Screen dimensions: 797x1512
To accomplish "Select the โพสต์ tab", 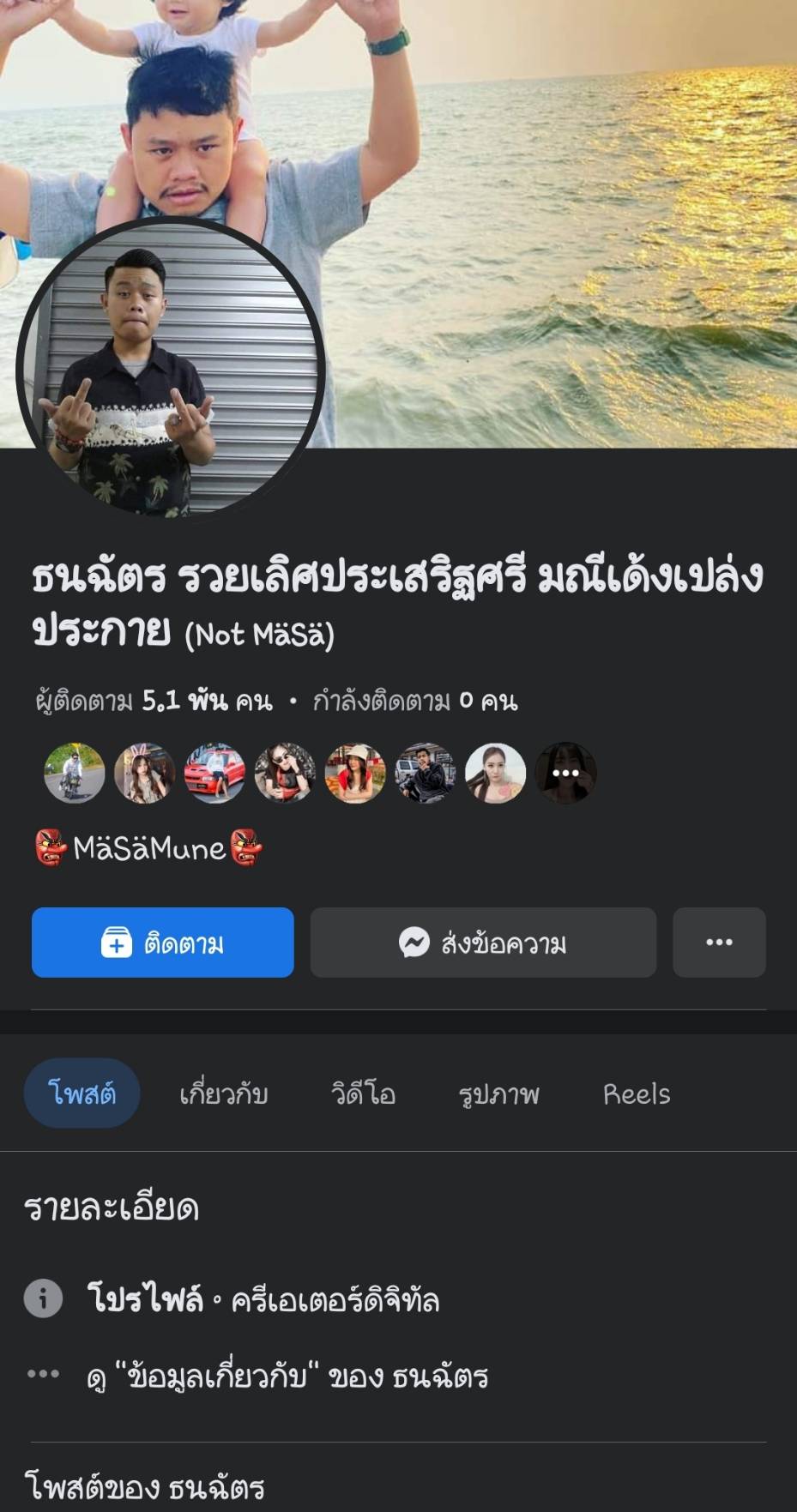I will tap(82, 1093).
